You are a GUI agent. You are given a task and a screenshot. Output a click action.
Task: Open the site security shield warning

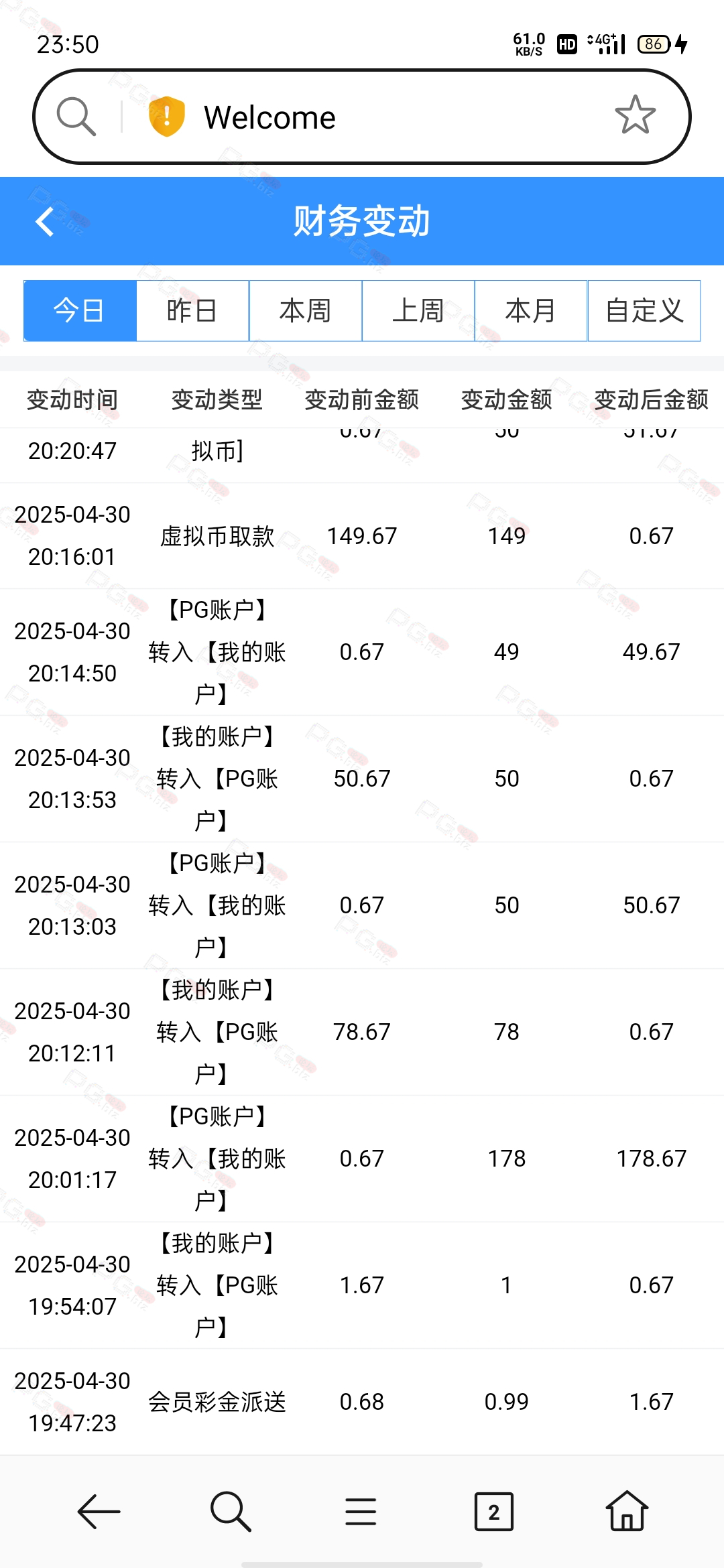[166, 117]
